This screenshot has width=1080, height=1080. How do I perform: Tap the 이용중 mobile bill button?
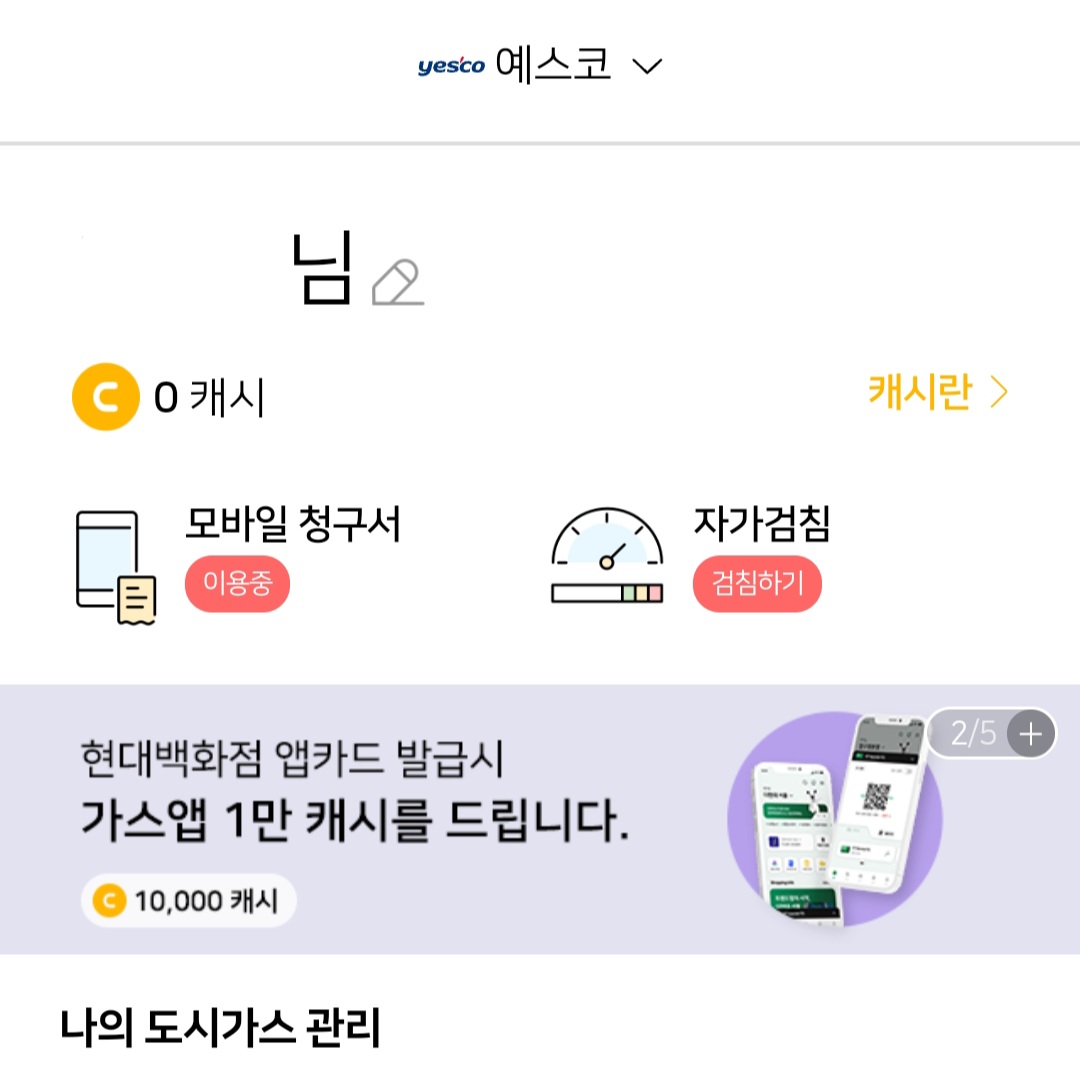coord(237,583)
